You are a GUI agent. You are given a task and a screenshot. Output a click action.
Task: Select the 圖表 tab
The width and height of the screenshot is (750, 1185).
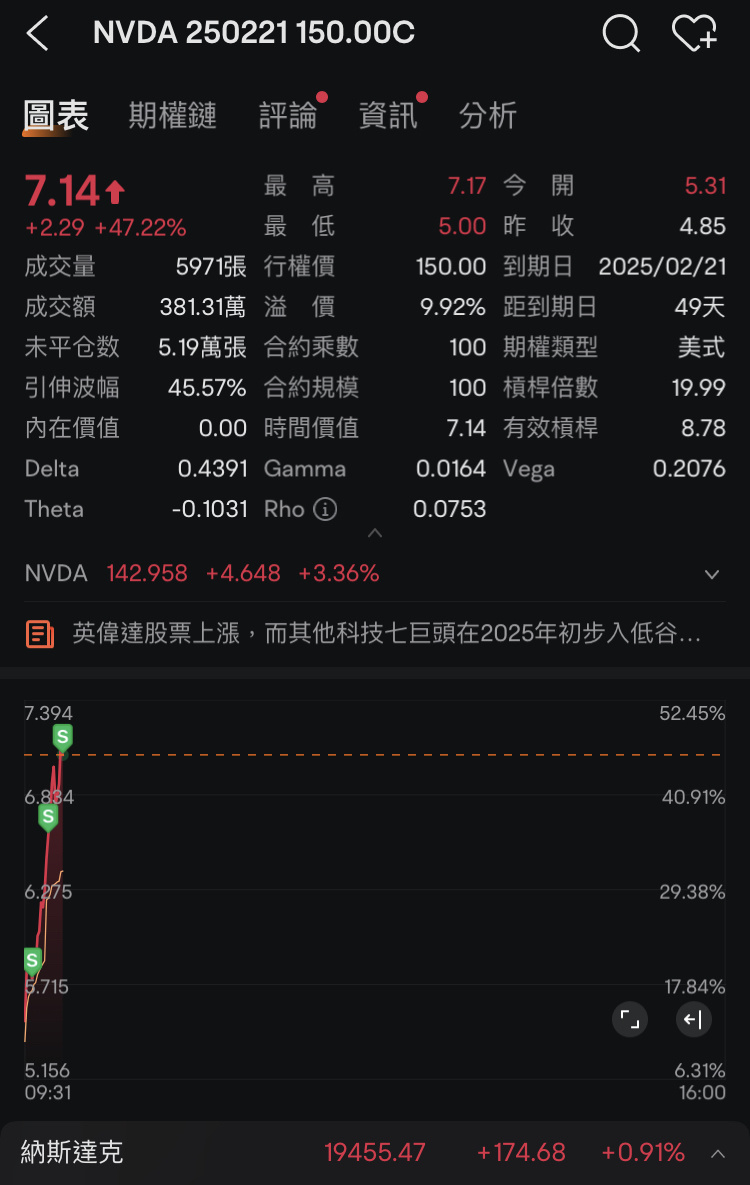(55, 116)
